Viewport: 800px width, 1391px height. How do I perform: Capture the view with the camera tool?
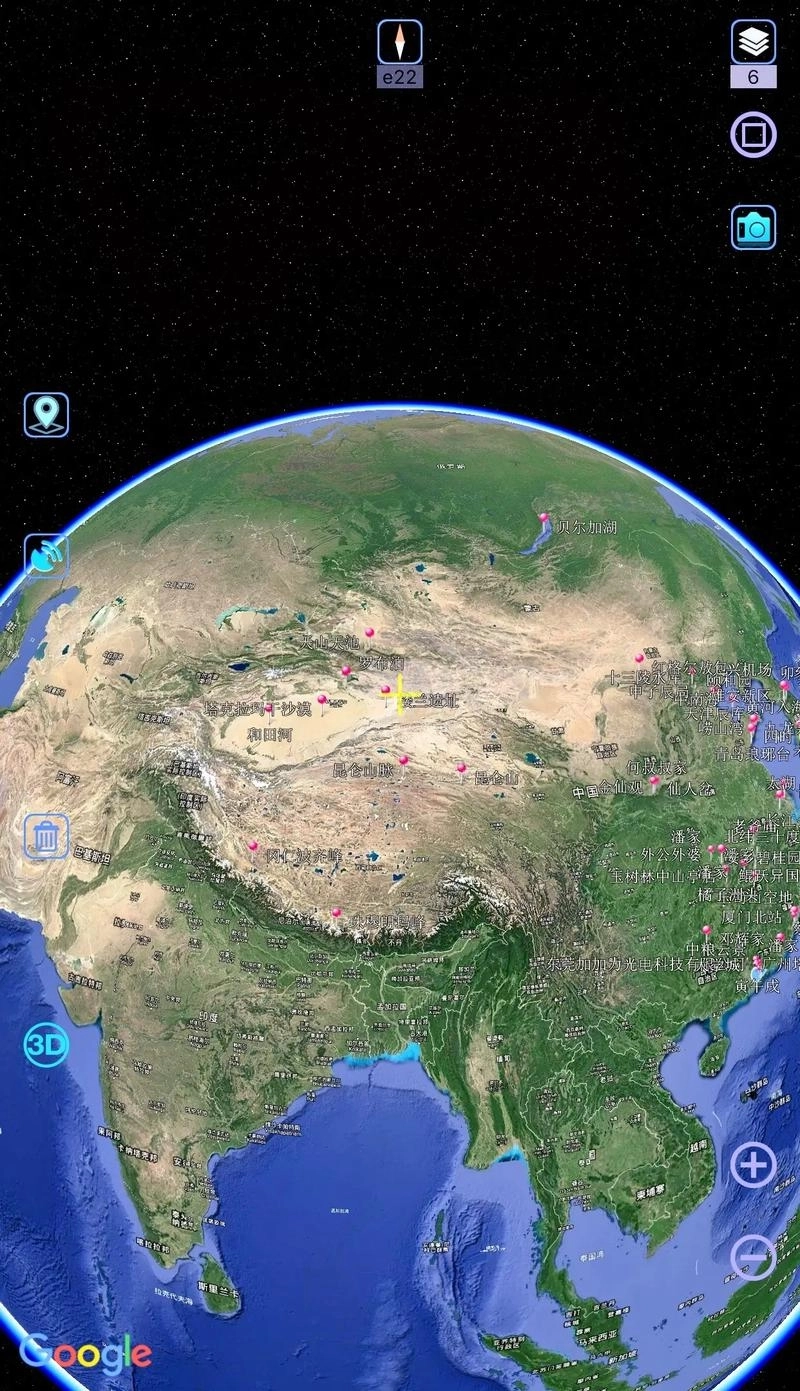pyautogui.click(x=754, y=228)
